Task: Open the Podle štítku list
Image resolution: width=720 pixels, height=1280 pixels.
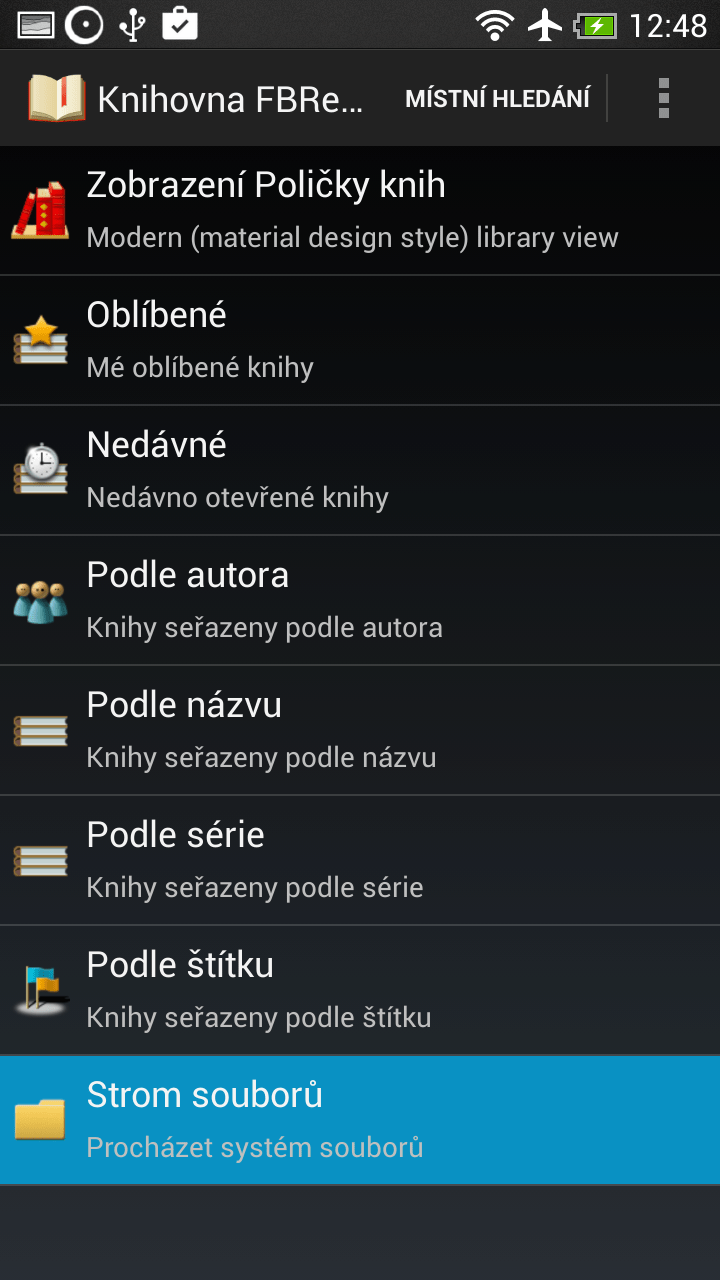Action: click(360, 990)
